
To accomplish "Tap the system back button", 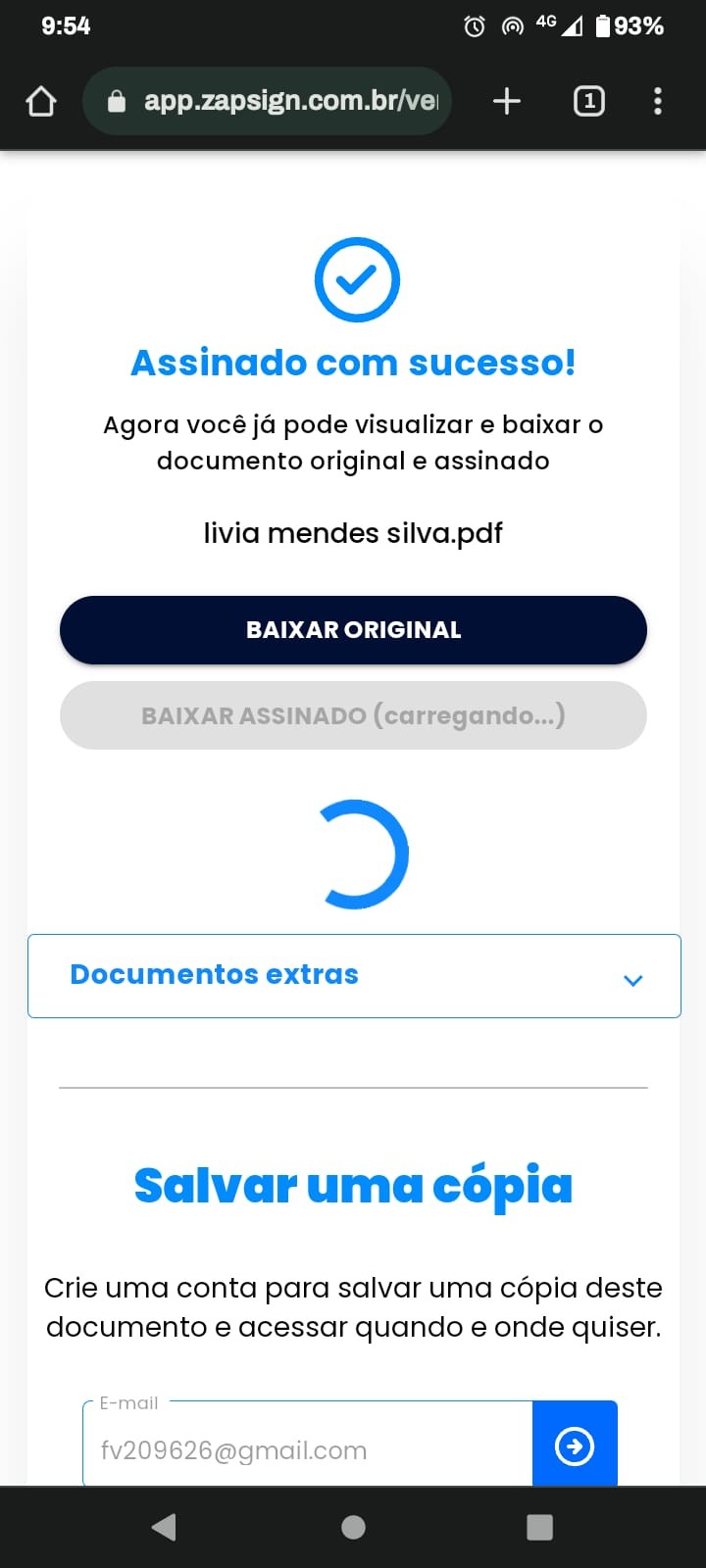I will tap(165, 1527).
